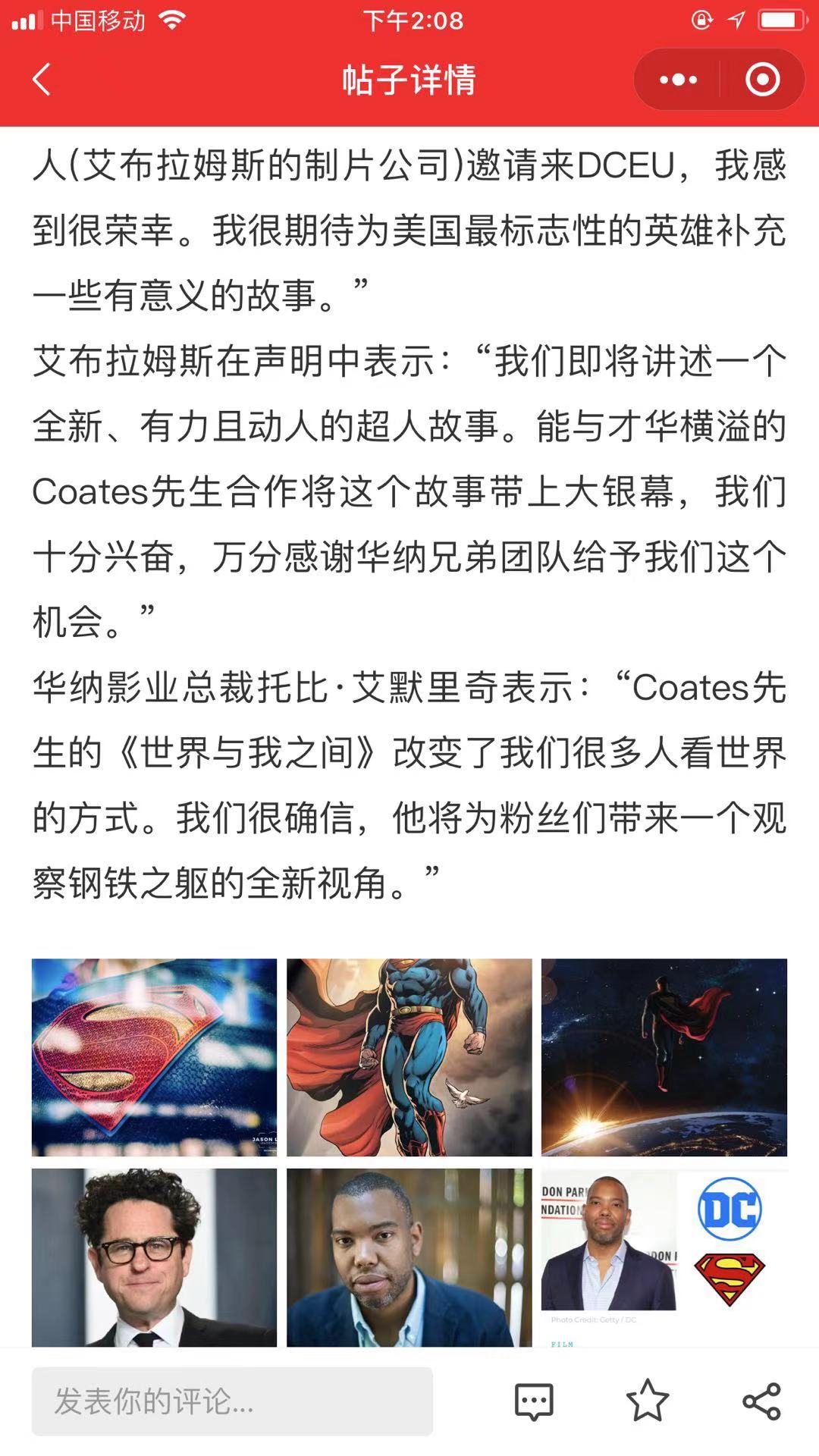Favorite this post with the star icon
This screenshot has width=819, height=1456.
pyautogui.click(x=648, y=1401)
